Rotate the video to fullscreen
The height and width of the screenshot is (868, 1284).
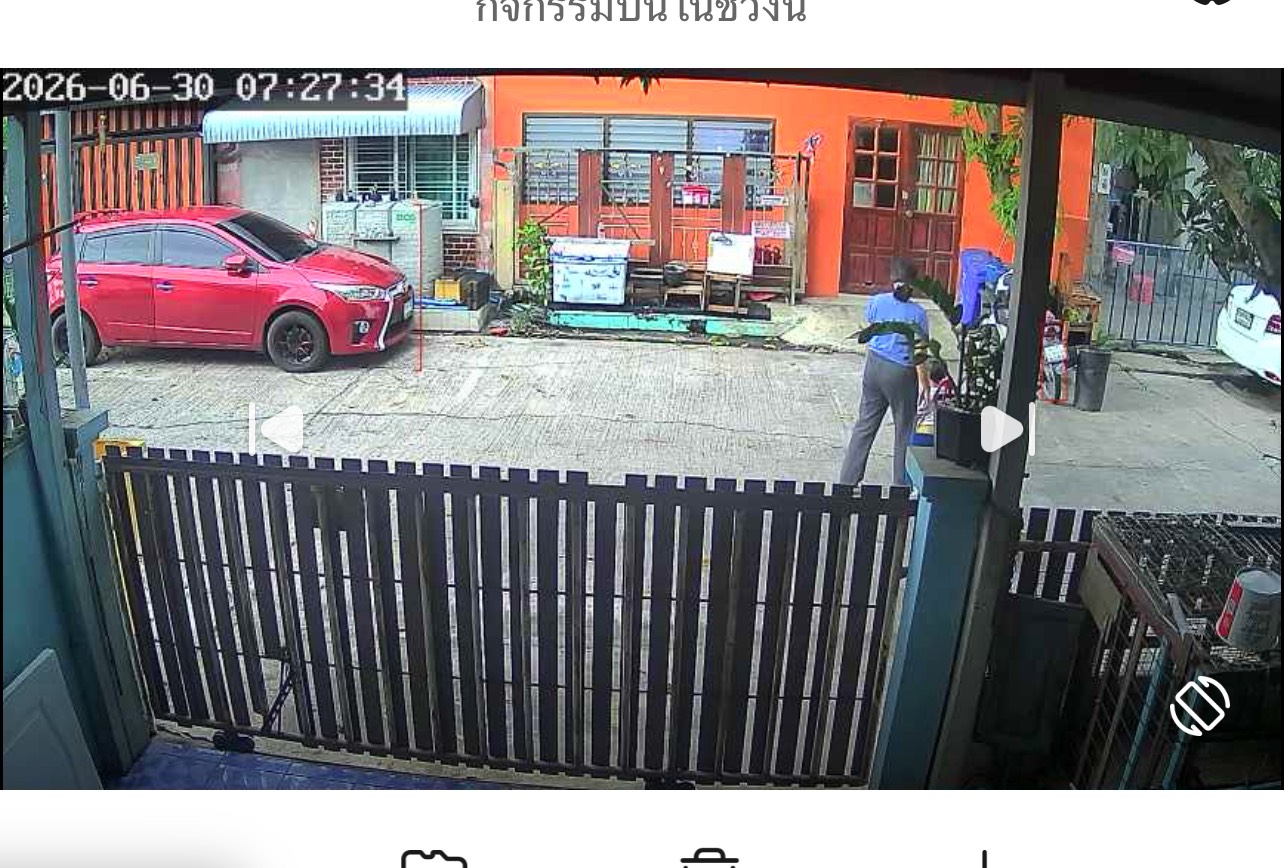1200,706
